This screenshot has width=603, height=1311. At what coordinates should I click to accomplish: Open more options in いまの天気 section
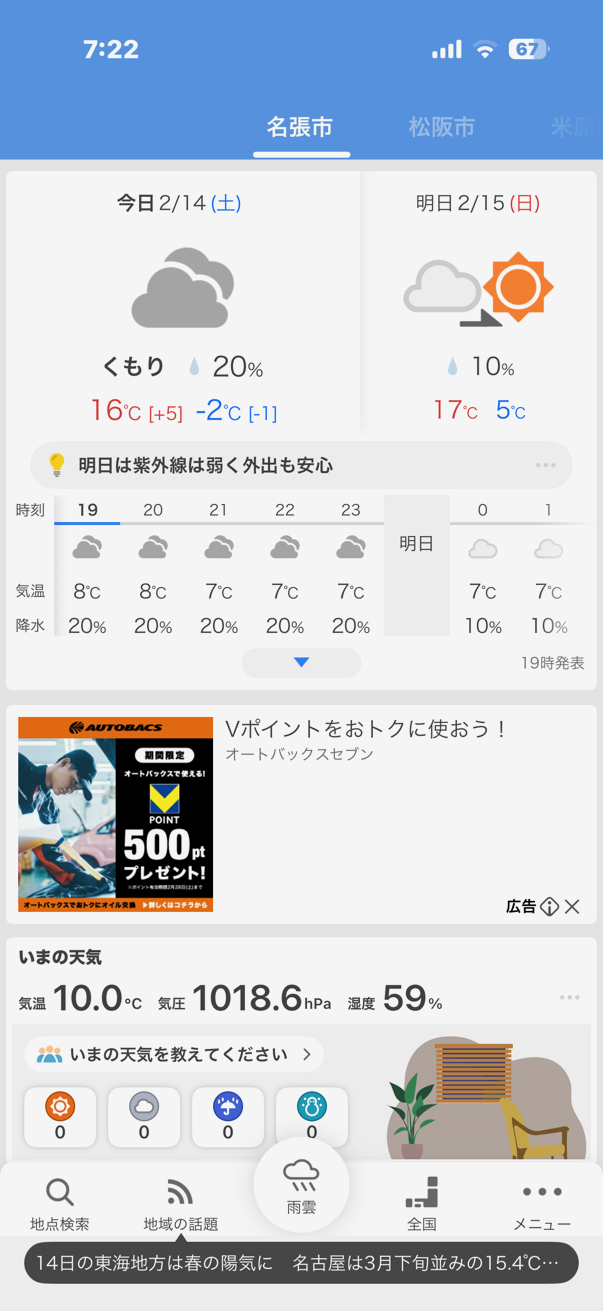(570, 997)
